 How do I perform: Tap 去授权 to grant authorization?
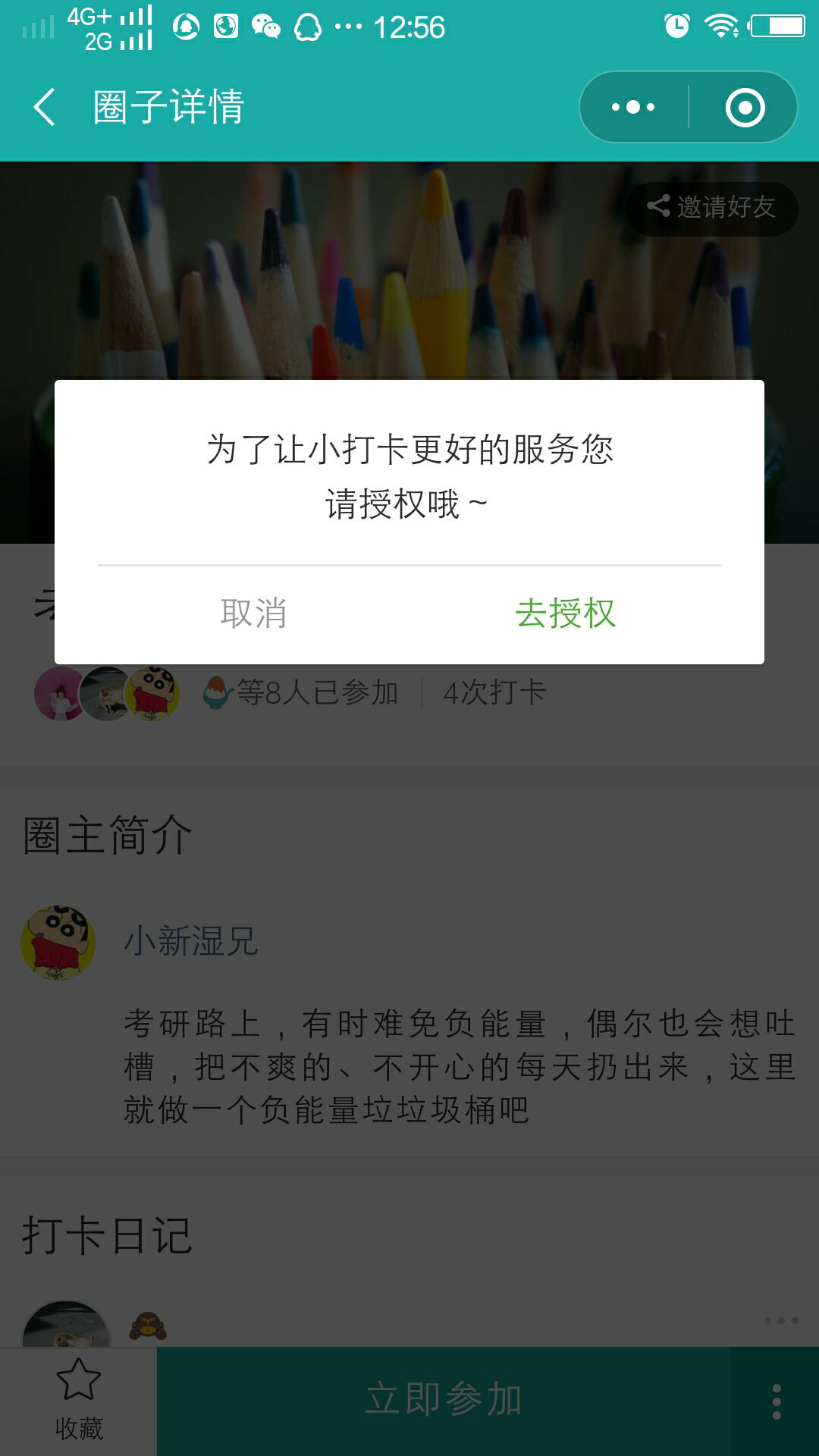(x=566, y=613)
